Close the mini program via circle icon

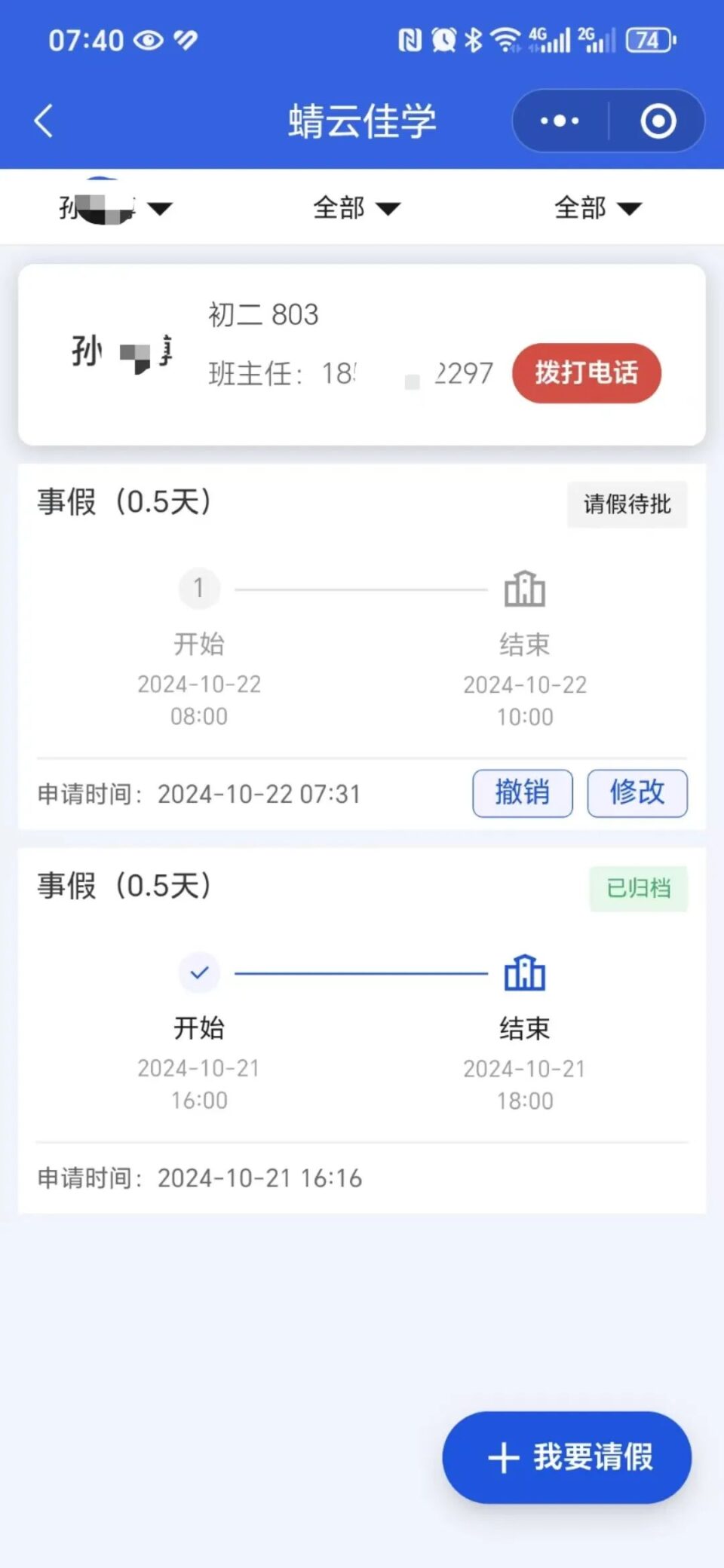tap(658, 121)
